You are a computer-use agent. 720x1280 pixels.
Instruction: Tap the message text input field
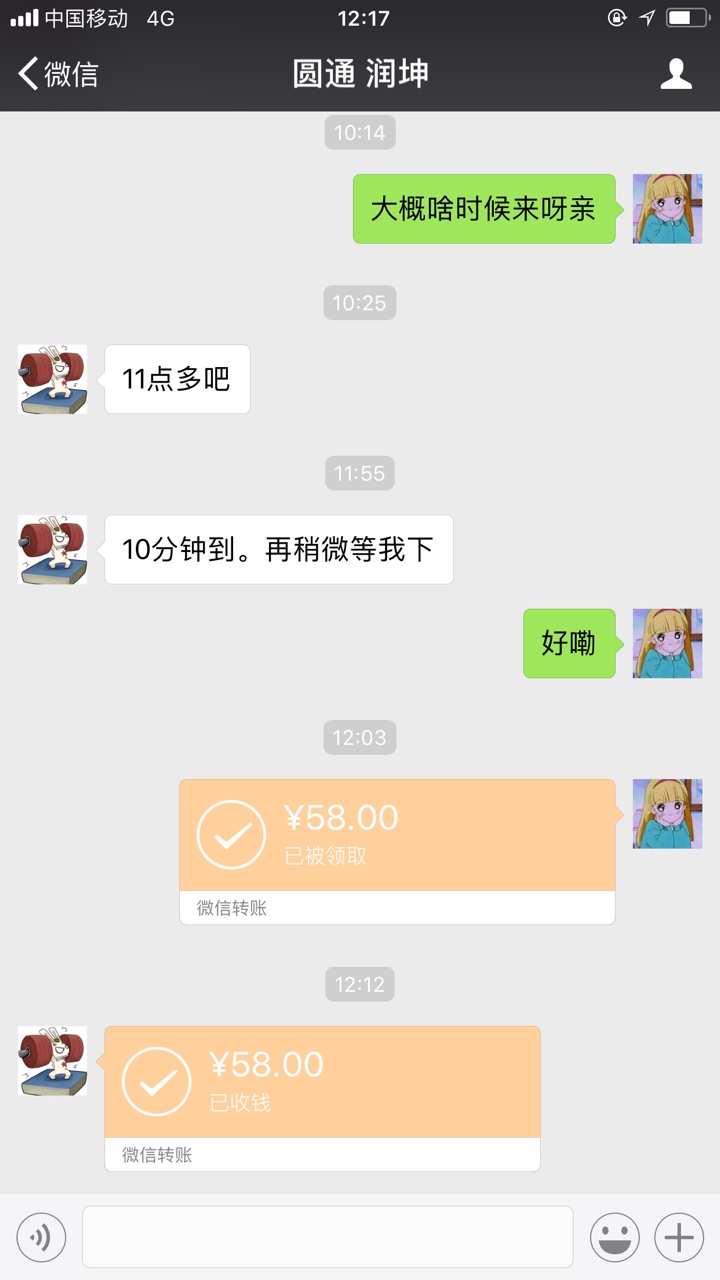[x=328, y=1237]
